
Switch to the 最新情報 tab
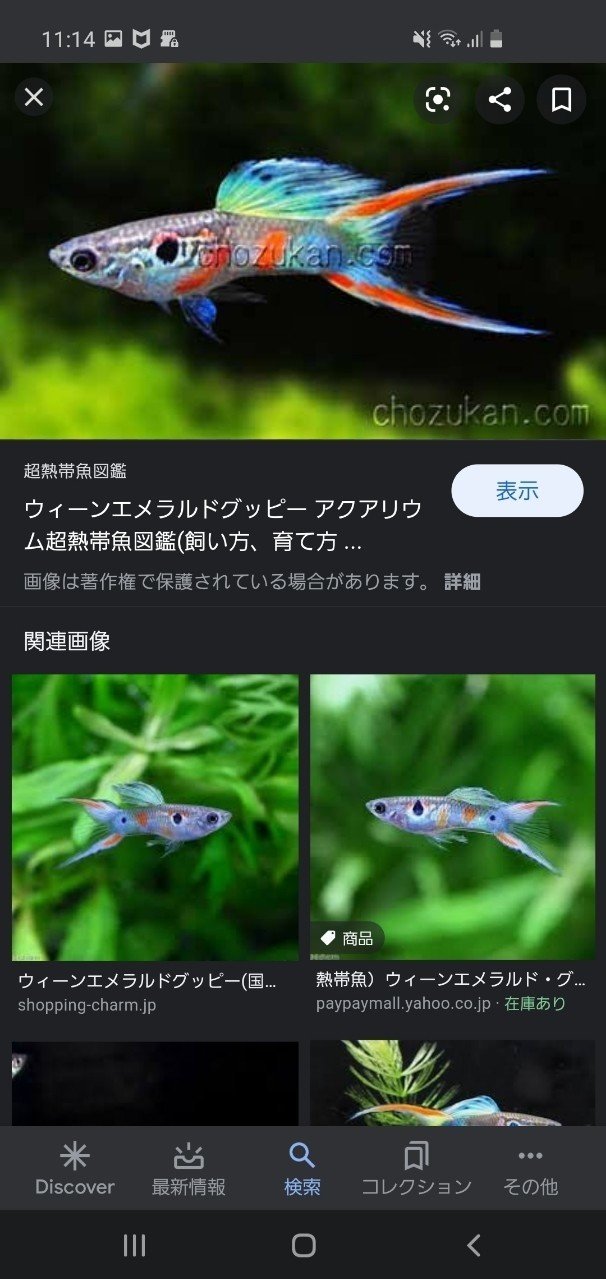coord(189,1169)
